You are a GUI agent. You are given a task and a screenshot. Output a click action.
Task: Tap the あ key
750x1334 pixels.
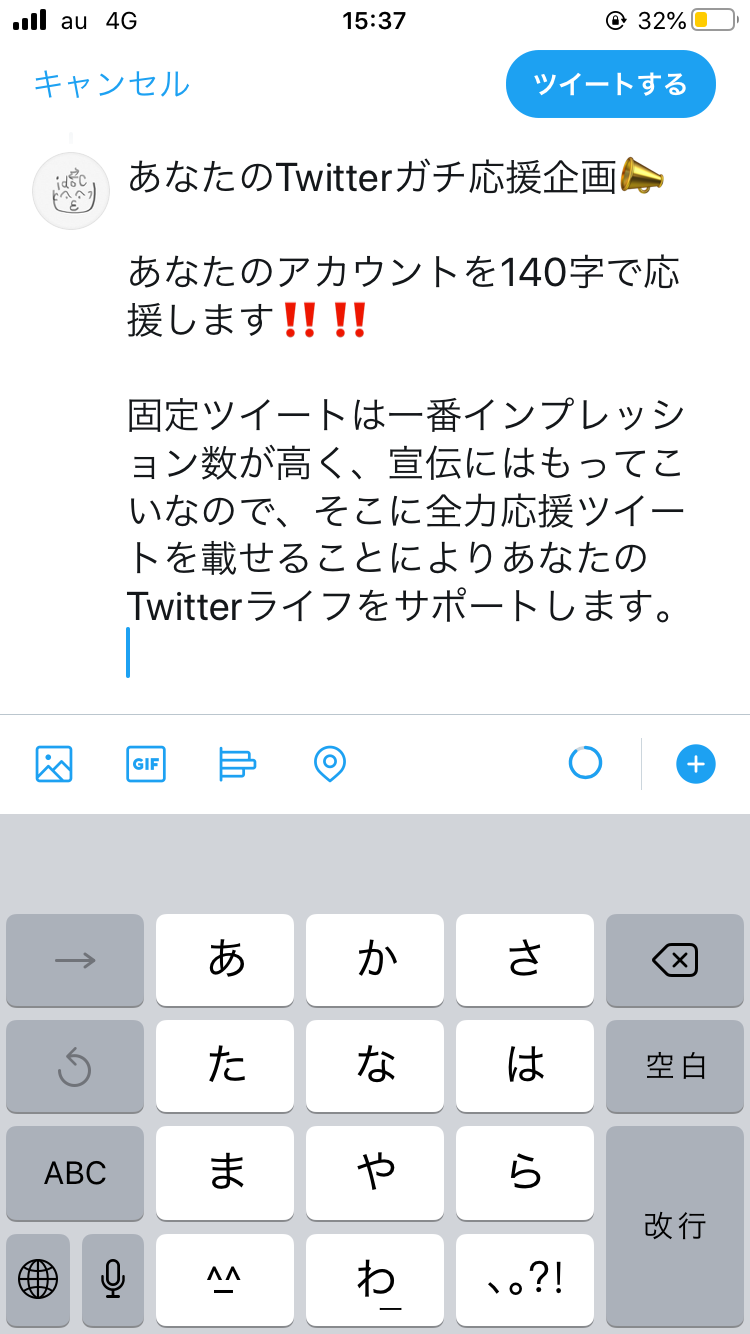(225, 960)
